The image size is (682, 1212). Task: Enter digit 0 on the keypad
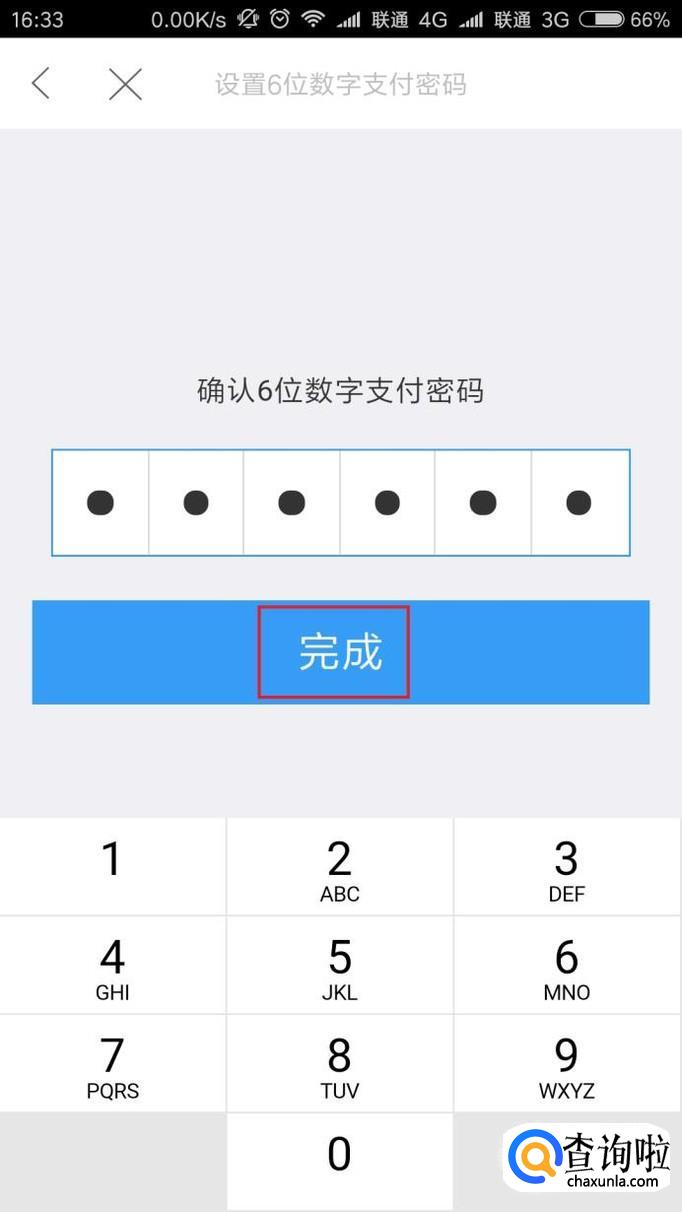[x=340, y=1160]
